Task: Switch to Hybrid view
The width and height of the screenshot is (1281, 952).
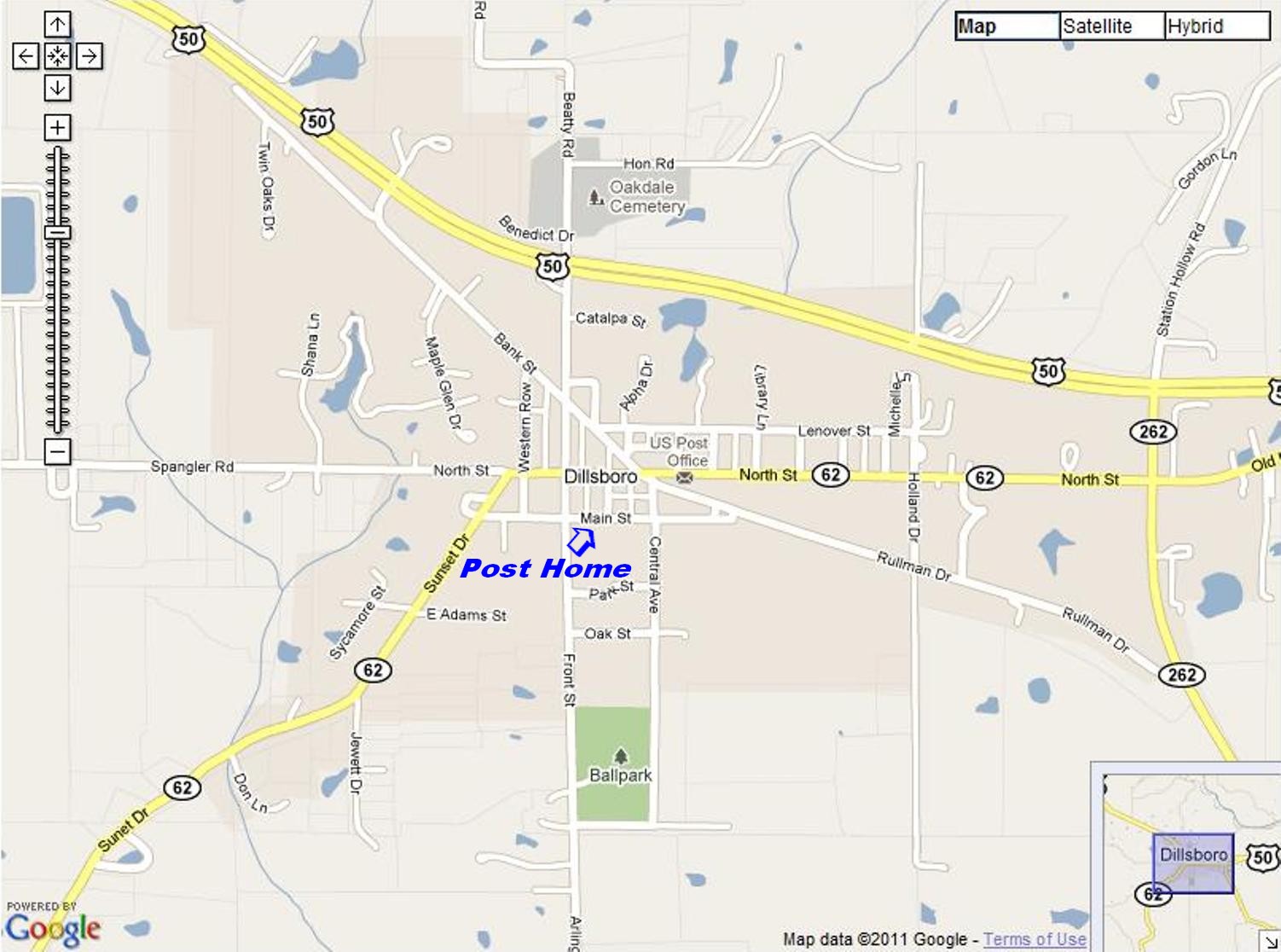Action: (x=1216, y=26)
